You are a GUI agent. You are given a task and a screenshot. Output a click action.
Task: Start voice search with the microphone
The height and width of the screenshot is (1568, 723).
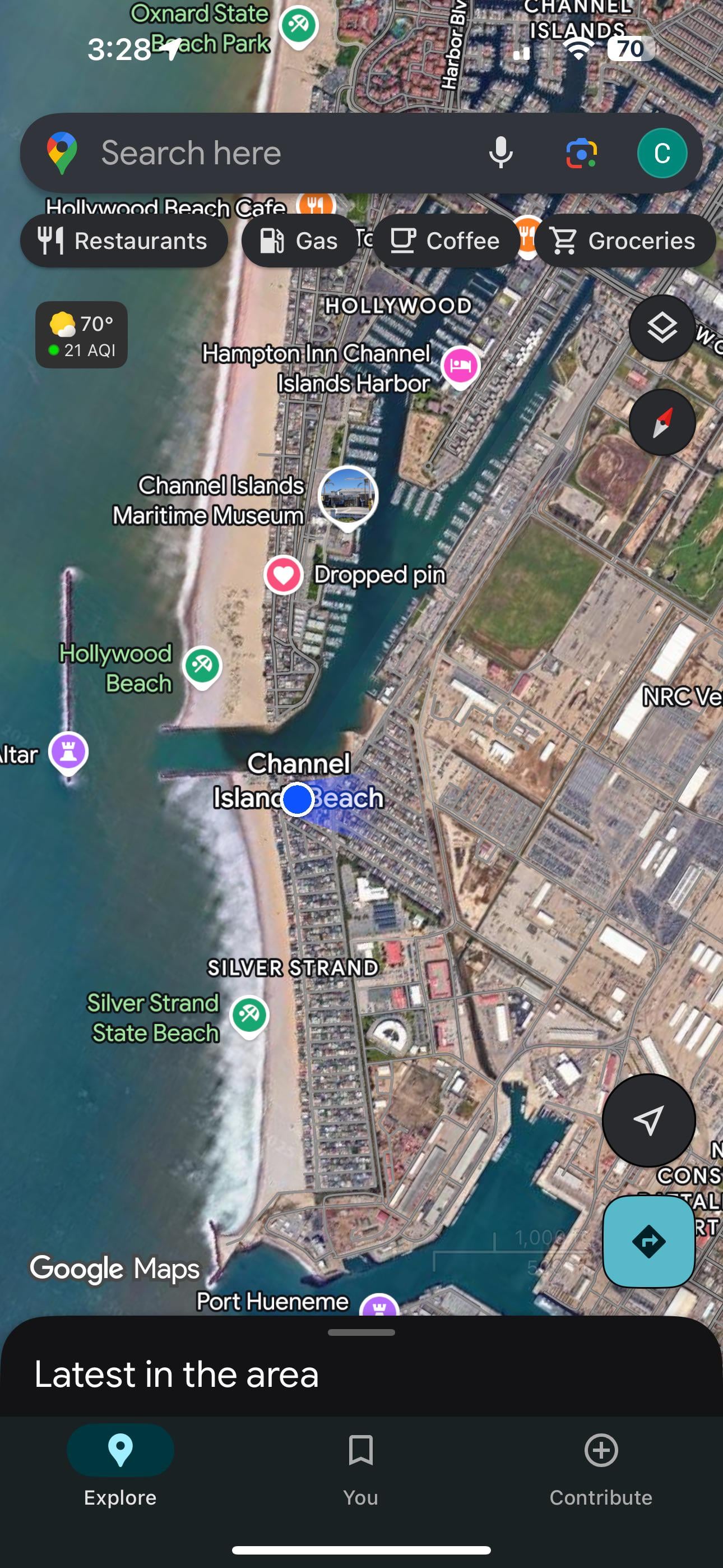(x=500, y=153)
